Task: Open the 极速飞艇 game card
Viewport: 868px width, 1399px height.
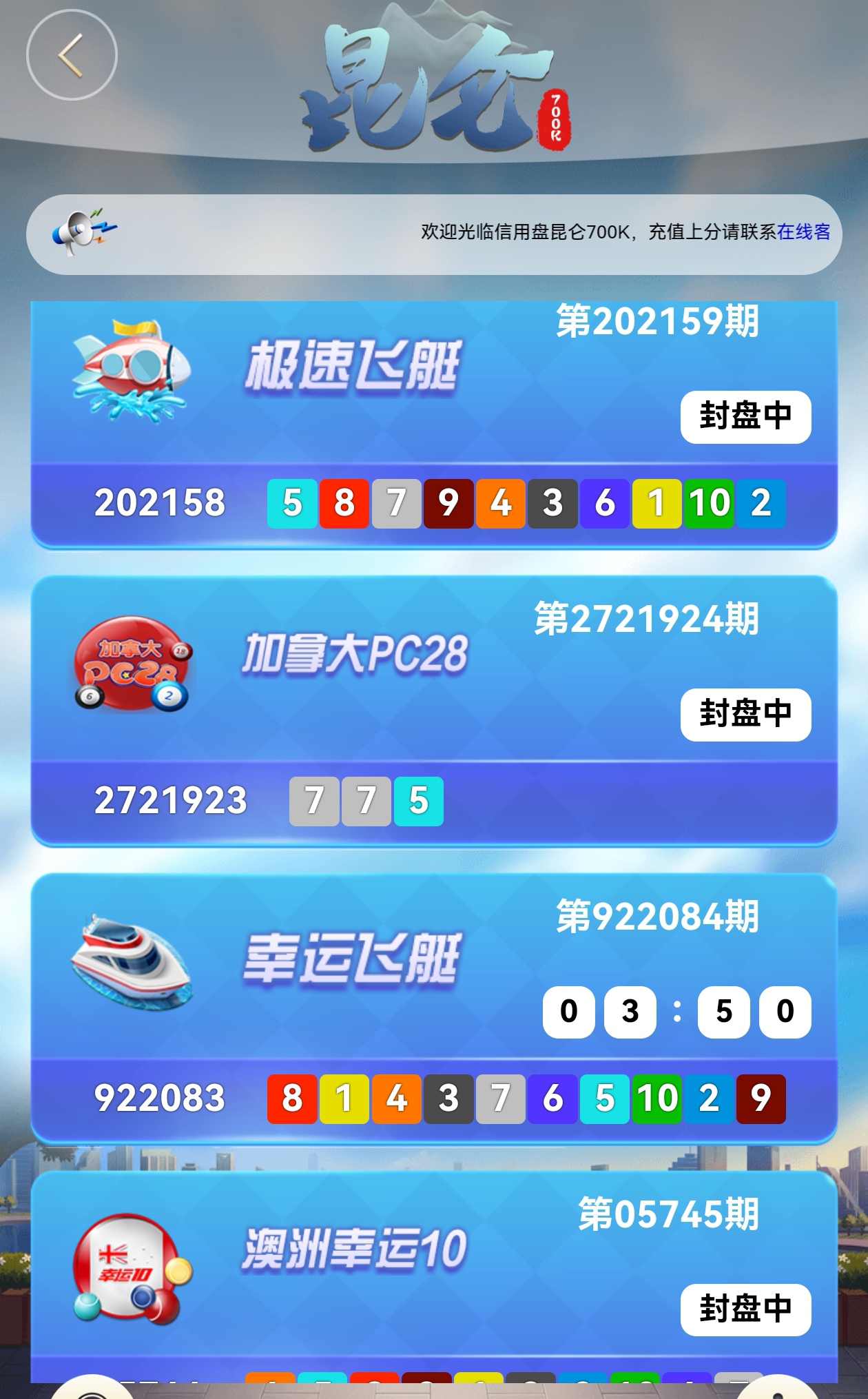Action: 351,366
